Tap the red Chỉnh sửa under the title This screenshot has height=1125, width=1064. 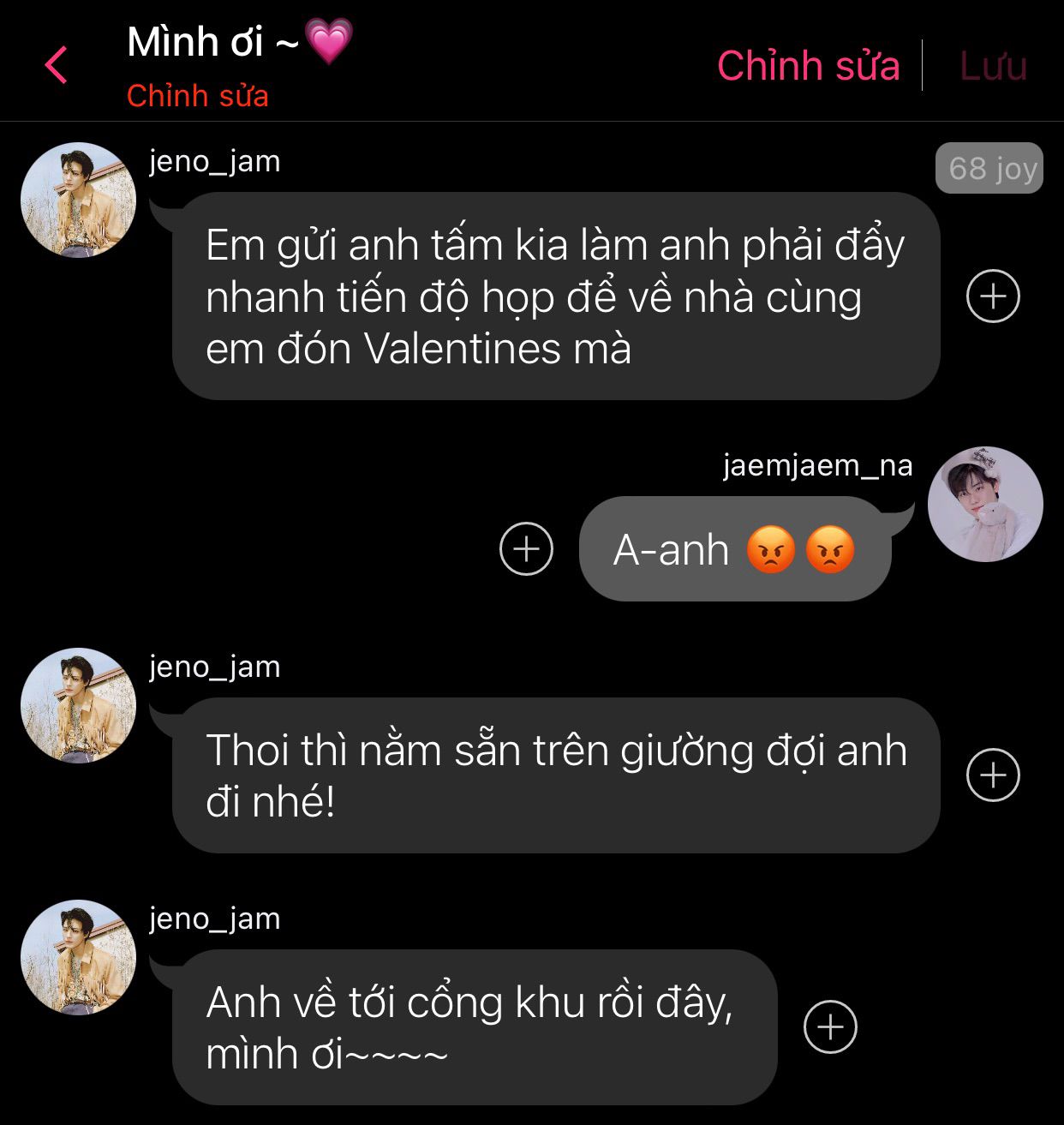pyautogui.click(x=197, y=96)
